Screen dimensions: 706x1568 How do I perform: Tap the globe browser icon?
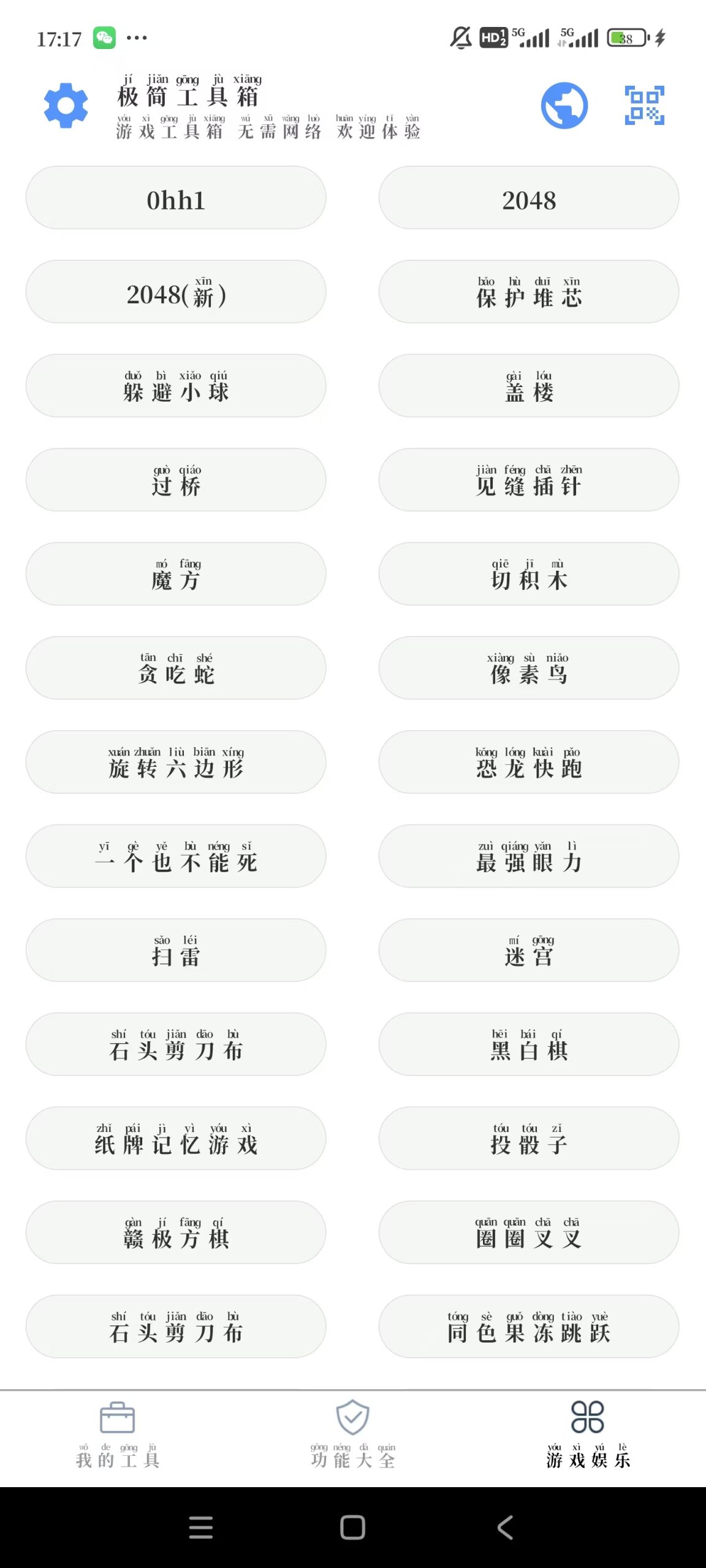[564, 105]
